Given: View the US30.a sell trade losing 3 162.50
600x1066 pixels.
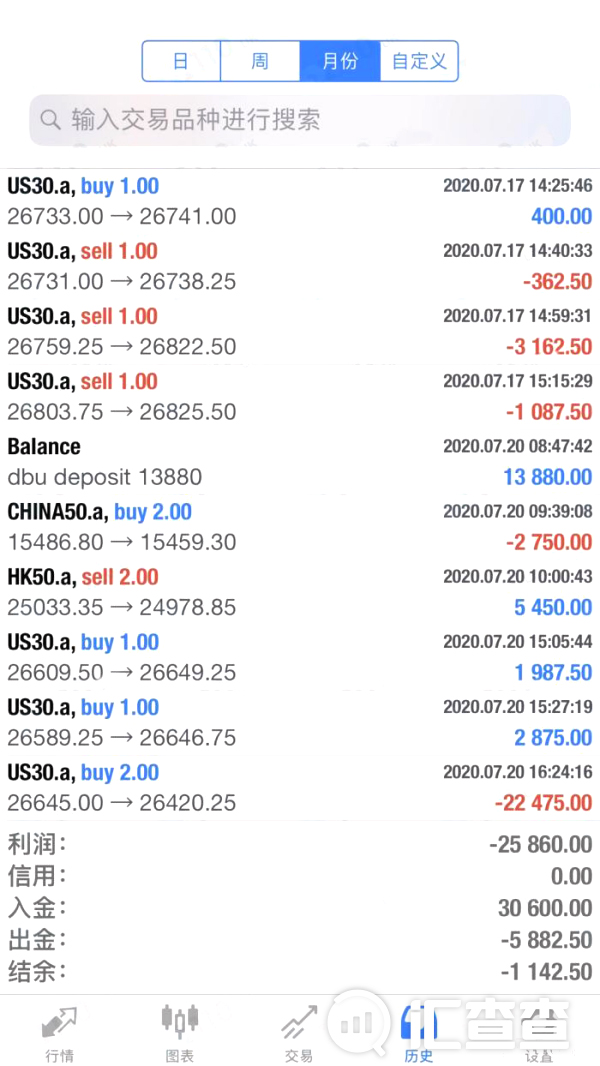Looking at the screenshot, I should point(300,332).
